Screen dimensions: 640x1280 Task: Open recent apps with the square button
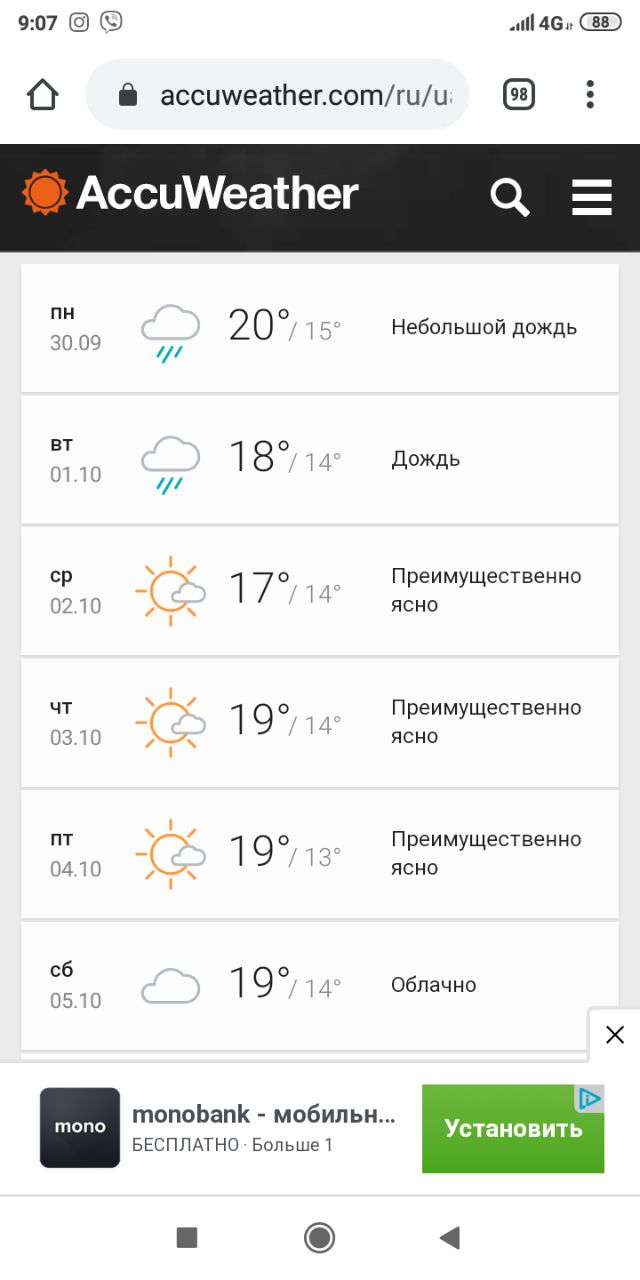pyautogui.click(x=187, y=1238)
